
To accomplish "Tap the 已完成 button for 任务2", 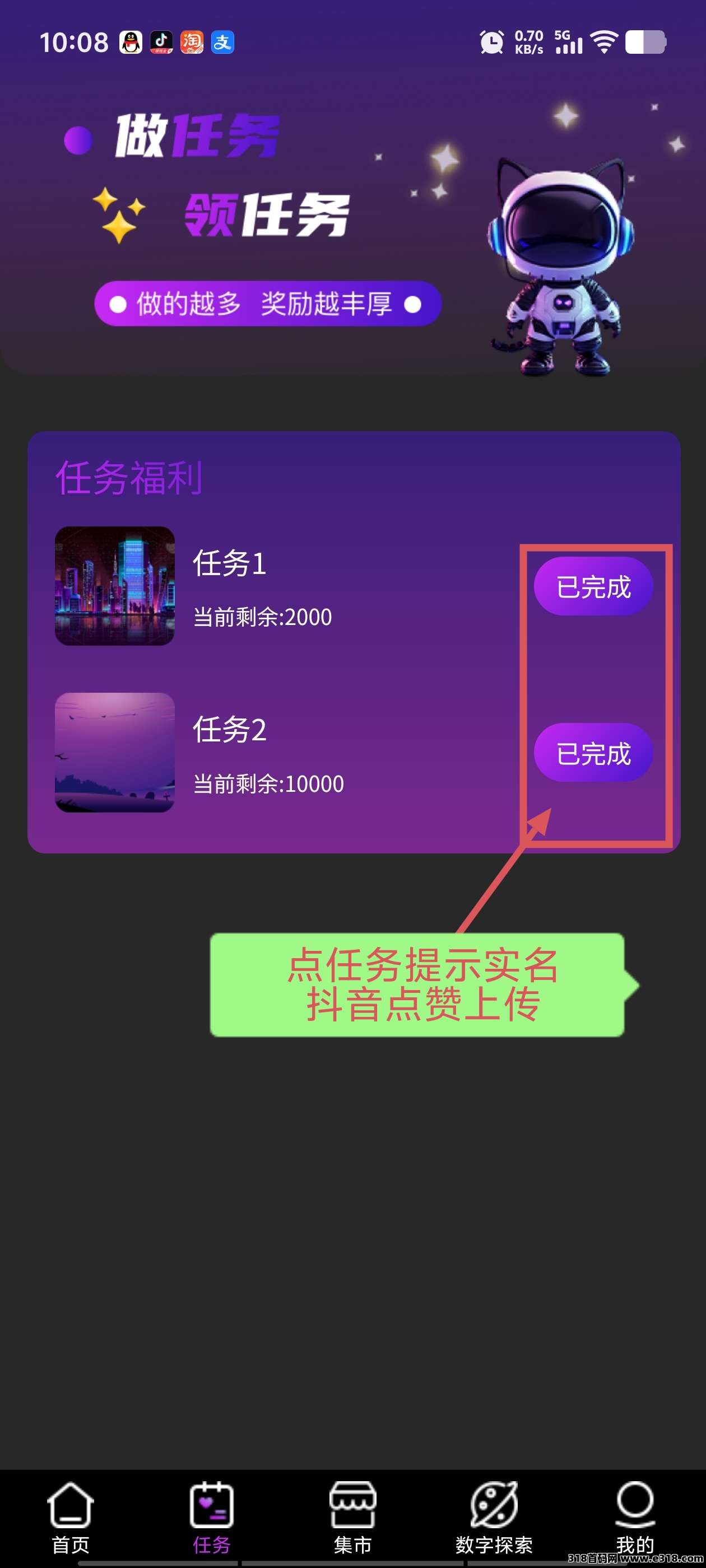I will [x=593, y=753].
